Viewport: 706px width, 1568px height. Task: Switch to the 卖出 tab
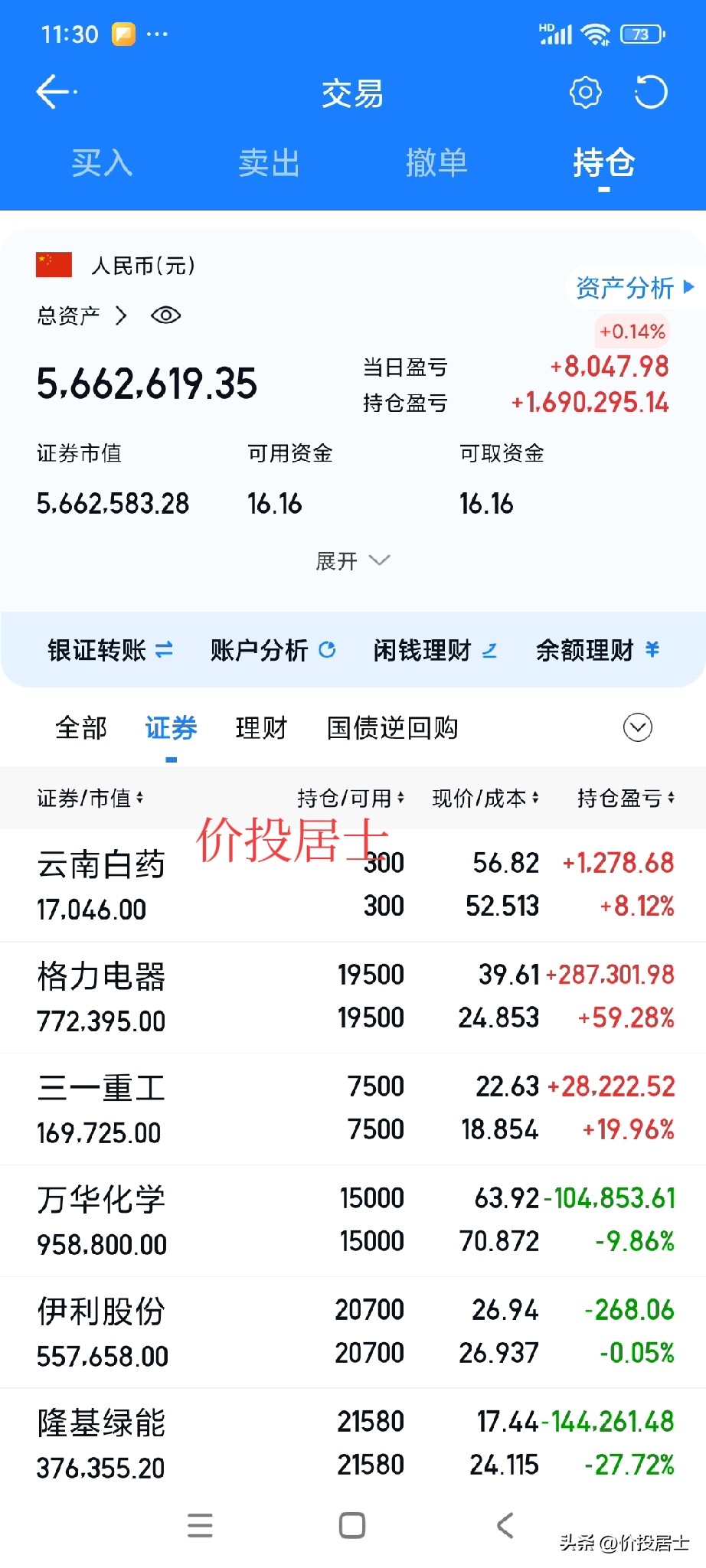(x=269, y=163)
